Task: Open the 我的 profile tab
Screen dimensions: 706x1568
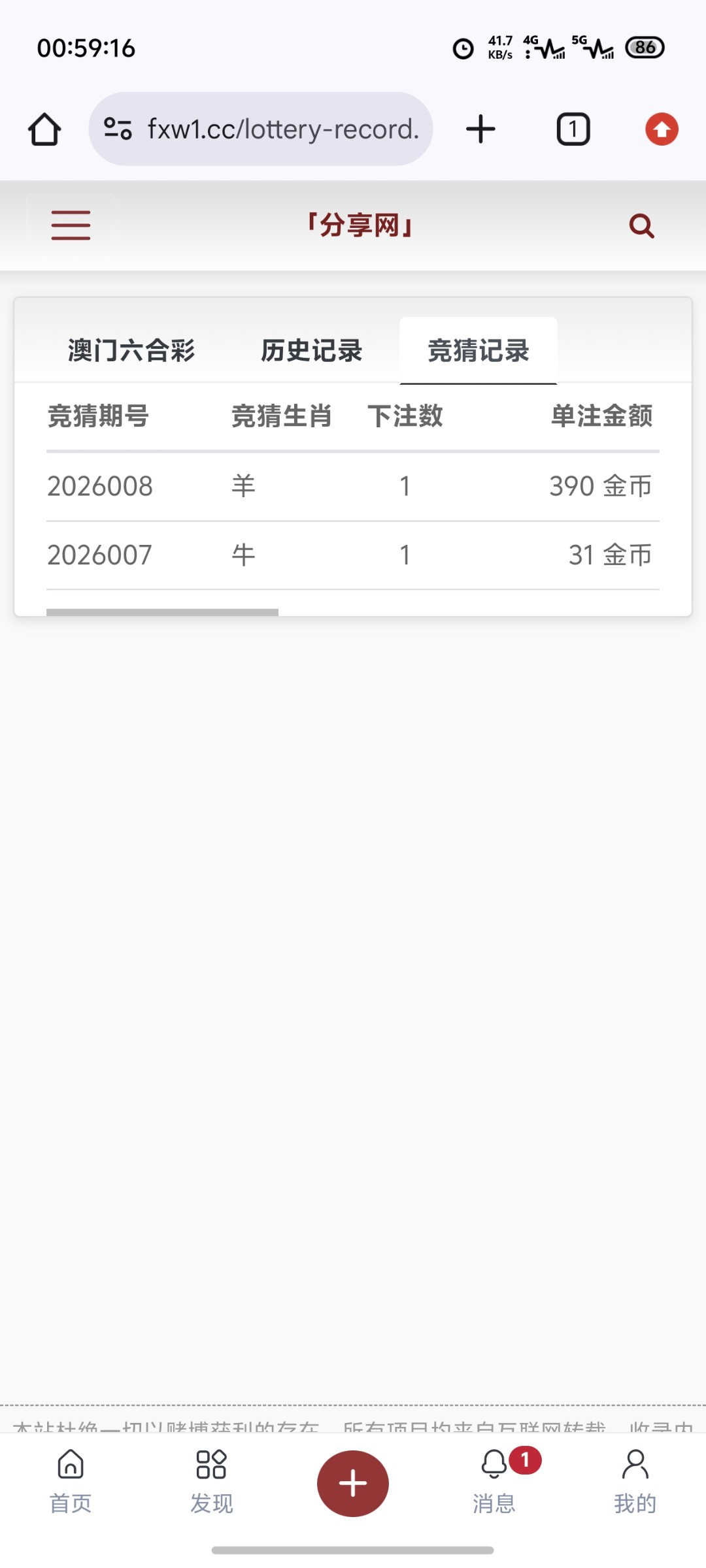Action: [635, 1482]
